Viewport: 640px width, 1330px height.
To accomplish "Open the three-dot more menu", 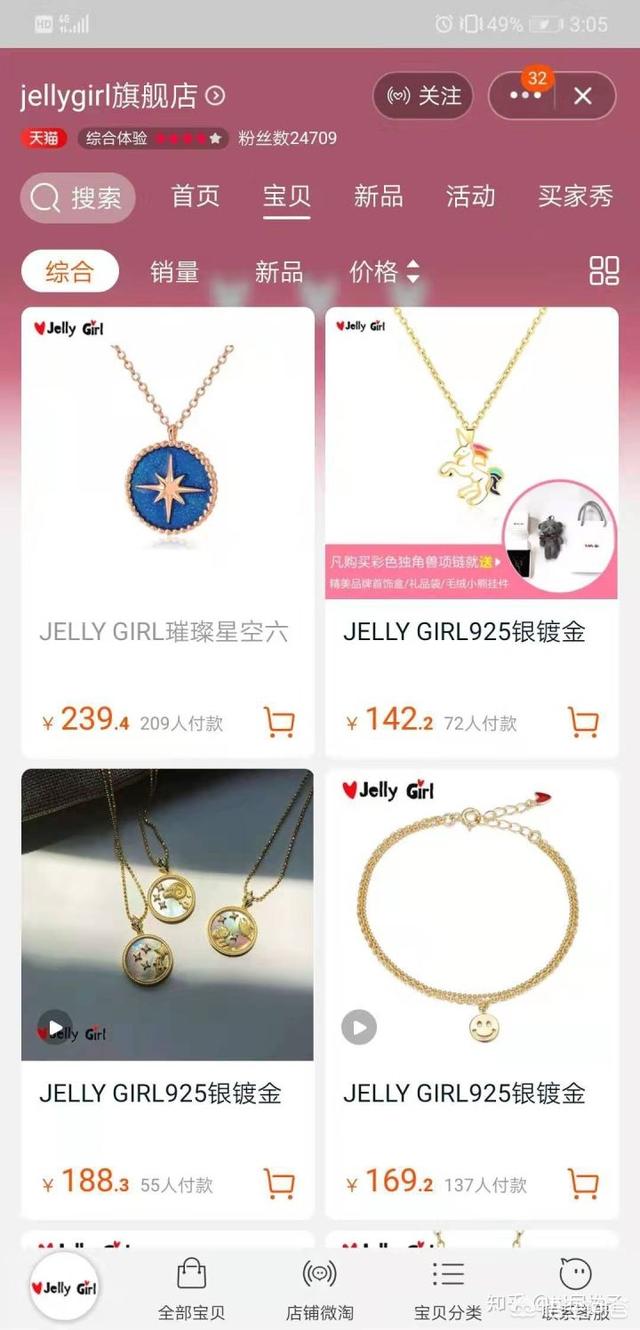I will [526, 96].
